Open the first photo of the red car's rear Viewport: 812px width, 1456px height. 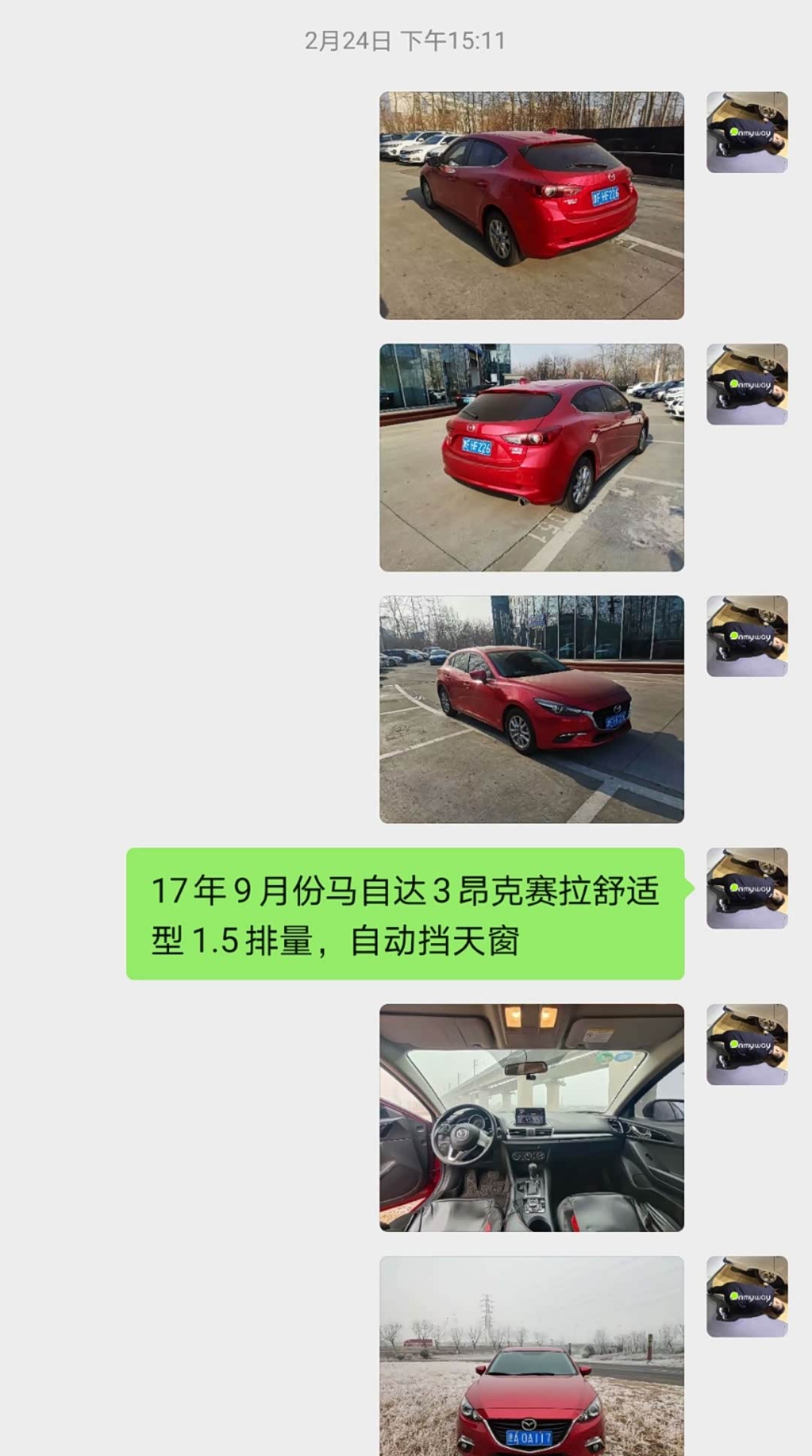(532, 205)
